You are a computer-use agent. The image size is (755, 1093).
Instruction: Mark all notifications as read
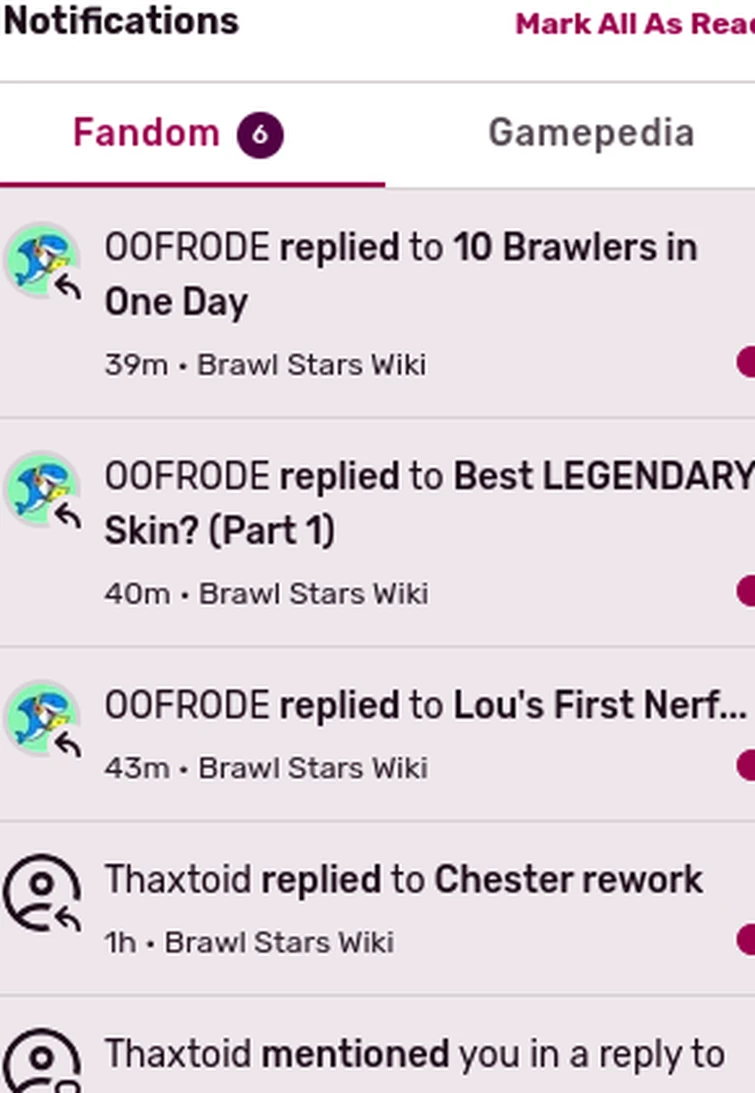click(x=634, y=25)
